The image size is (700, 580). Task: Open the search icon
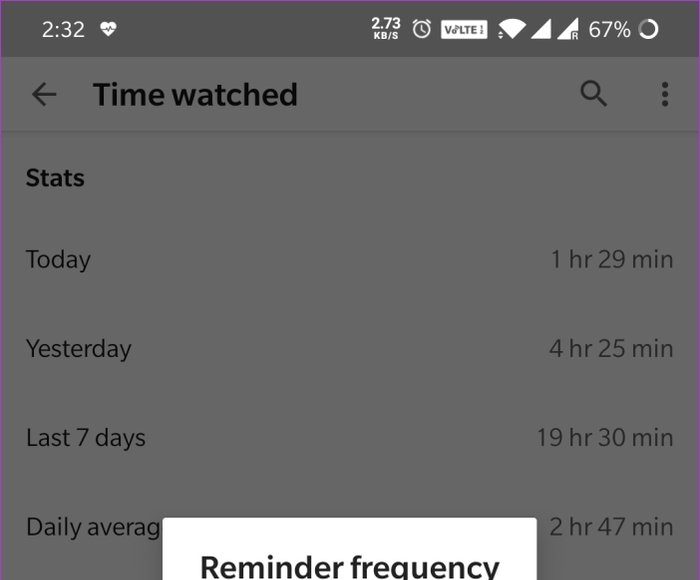594,94
